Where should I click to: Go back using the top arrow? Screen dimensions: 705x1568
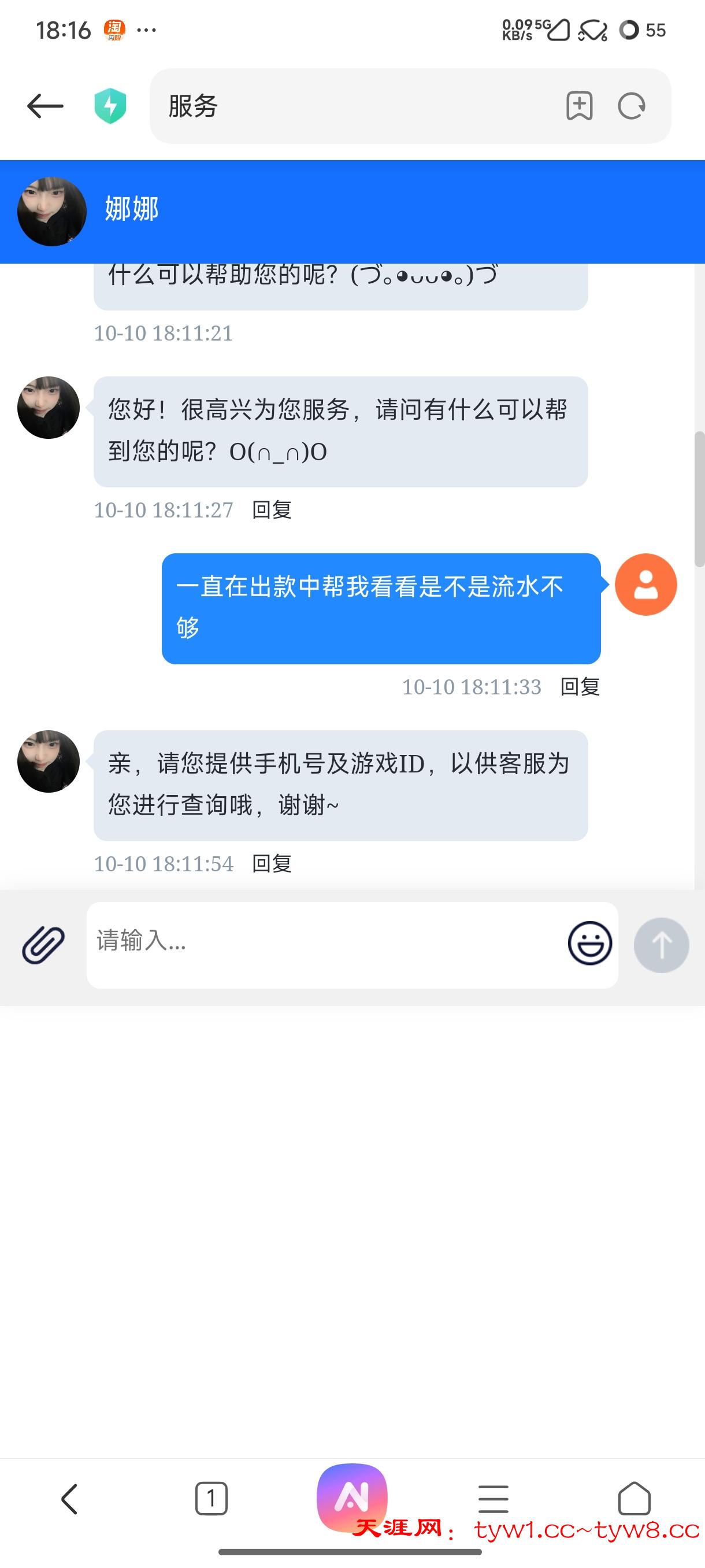pos(45,106)
